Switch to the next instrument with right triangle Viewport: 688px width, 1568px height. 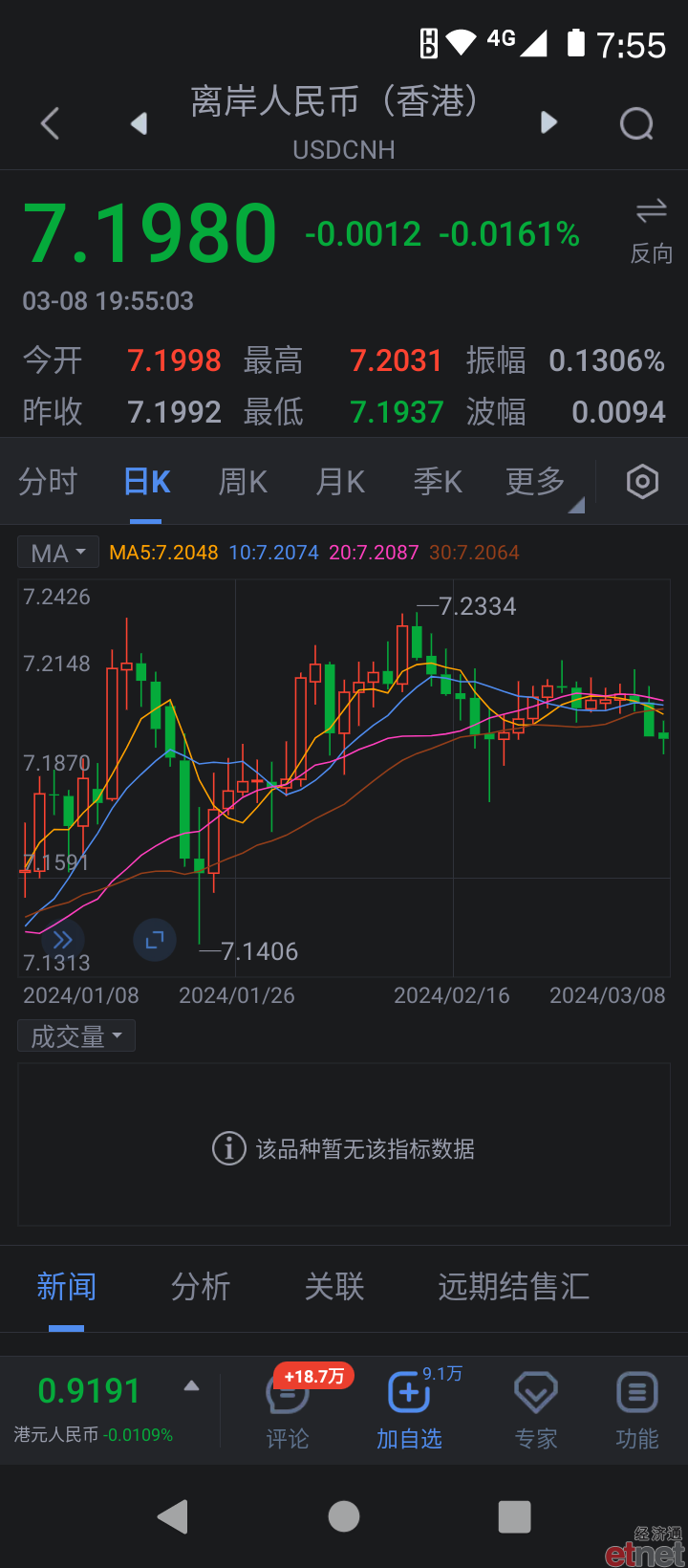[x=548, y=122]
